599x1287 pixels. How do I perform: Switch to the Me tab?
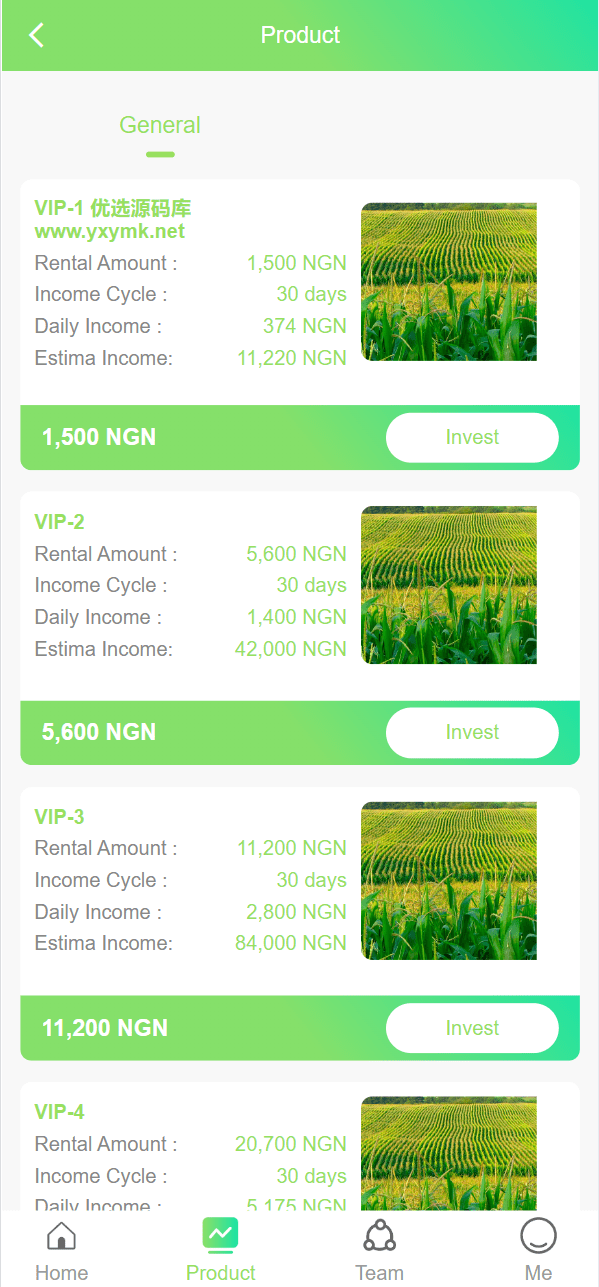(x=538, y=1250)
